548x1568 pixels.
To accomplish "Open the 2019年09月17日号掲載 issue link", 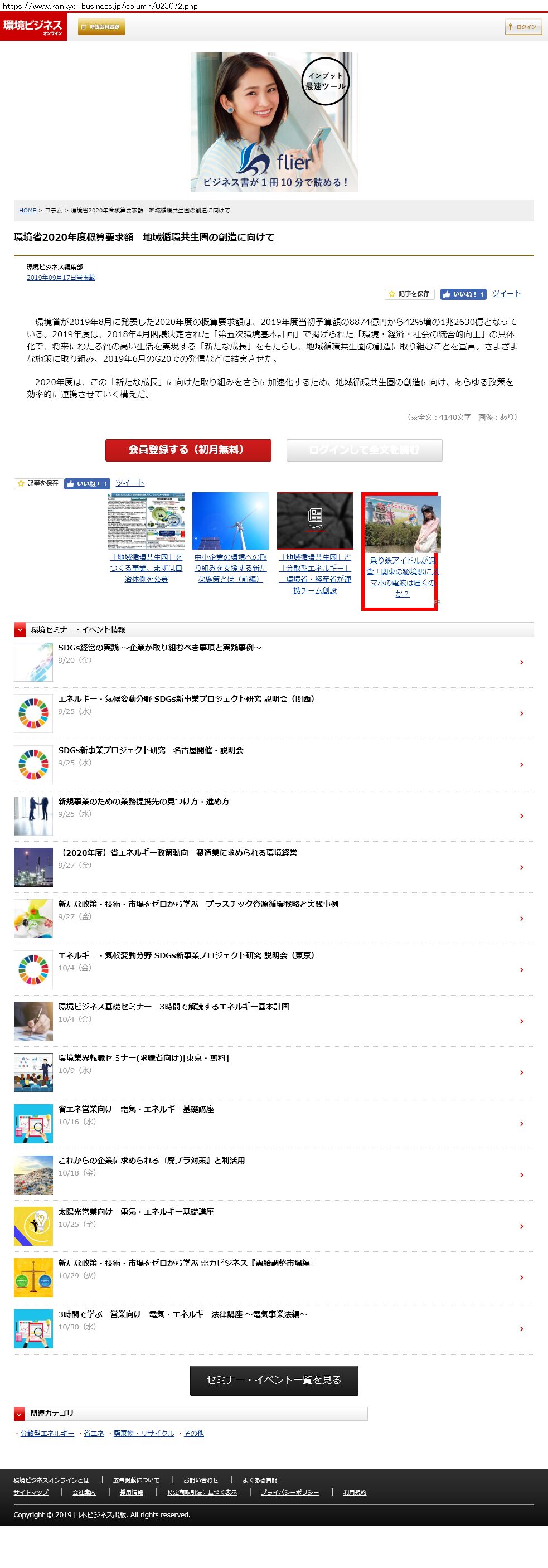I will (x=60, y=278).
